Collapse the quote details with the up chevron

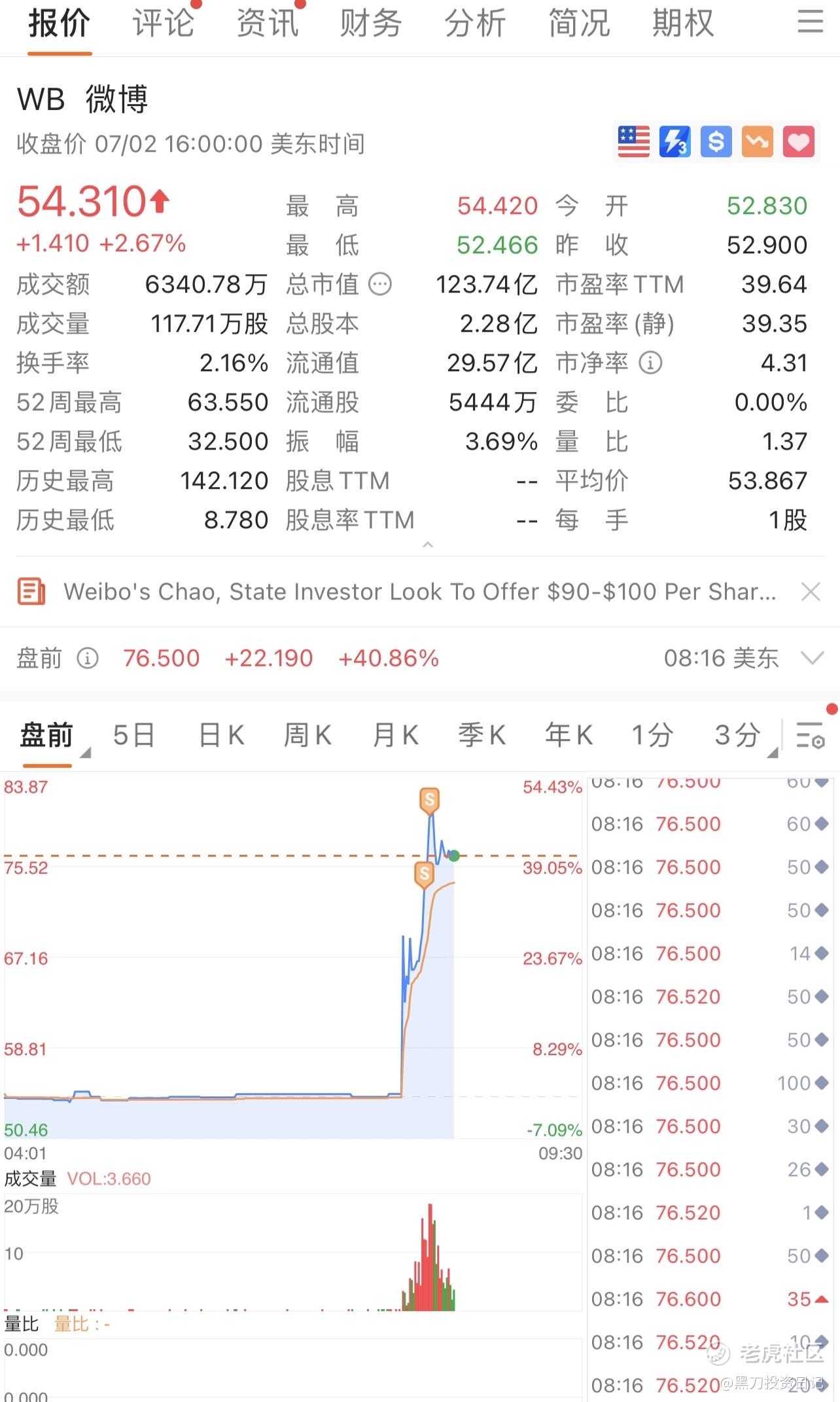(x=428, y=545)
